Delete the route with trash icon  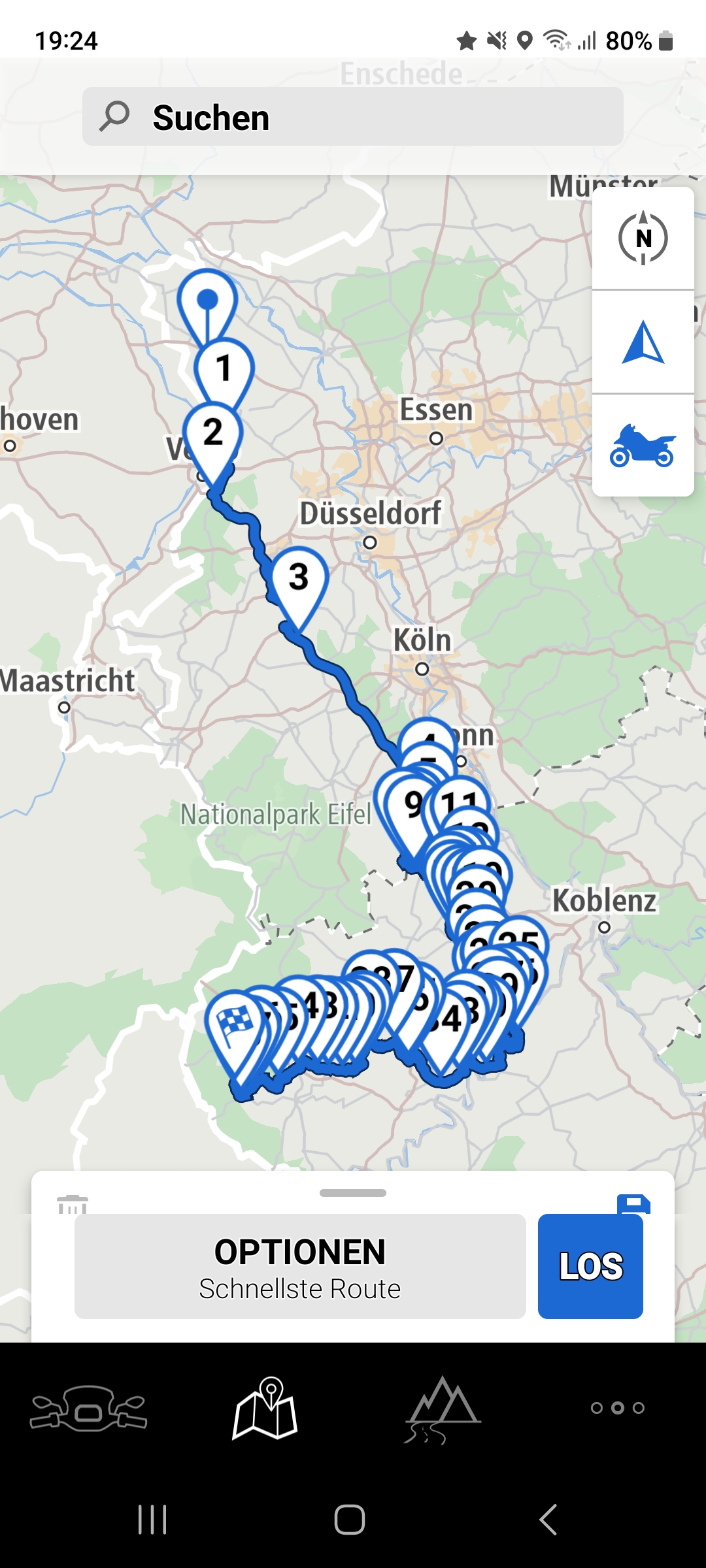coord(73,1203)
